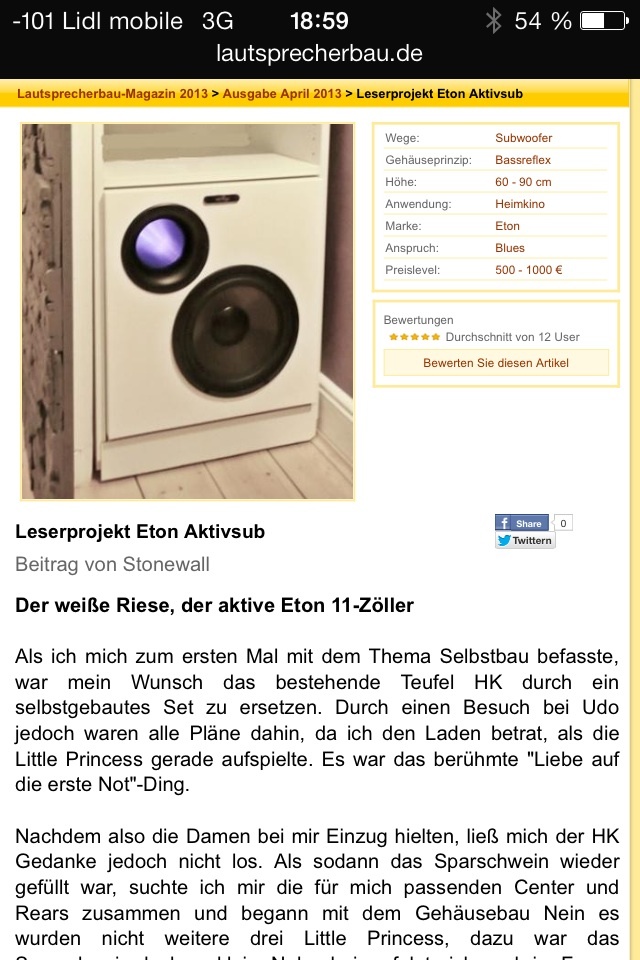Screen dimensions: 640x960
Task: Open the Eton Marke link
Action: pos(507,226)
